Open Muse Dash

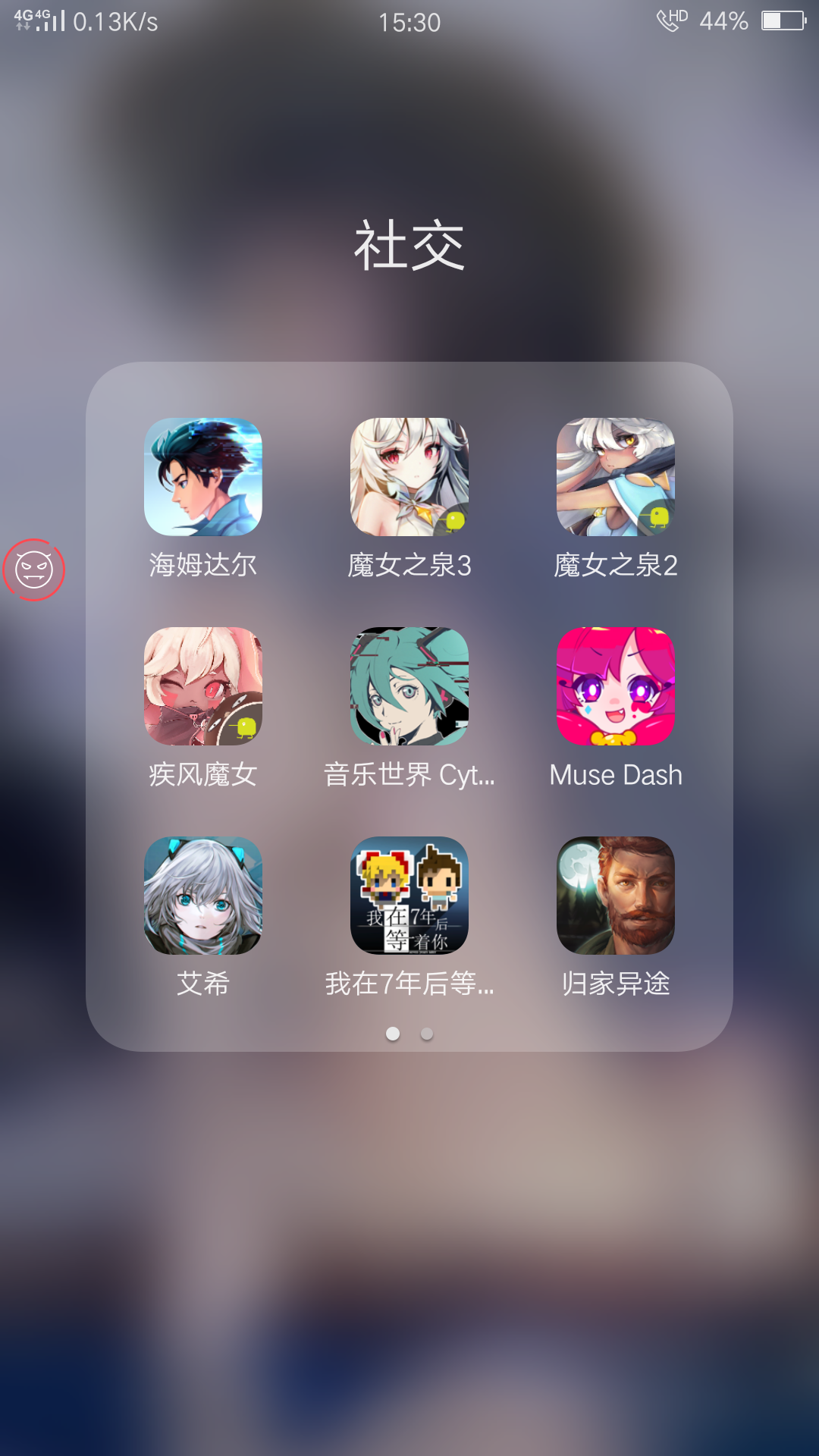615,686
